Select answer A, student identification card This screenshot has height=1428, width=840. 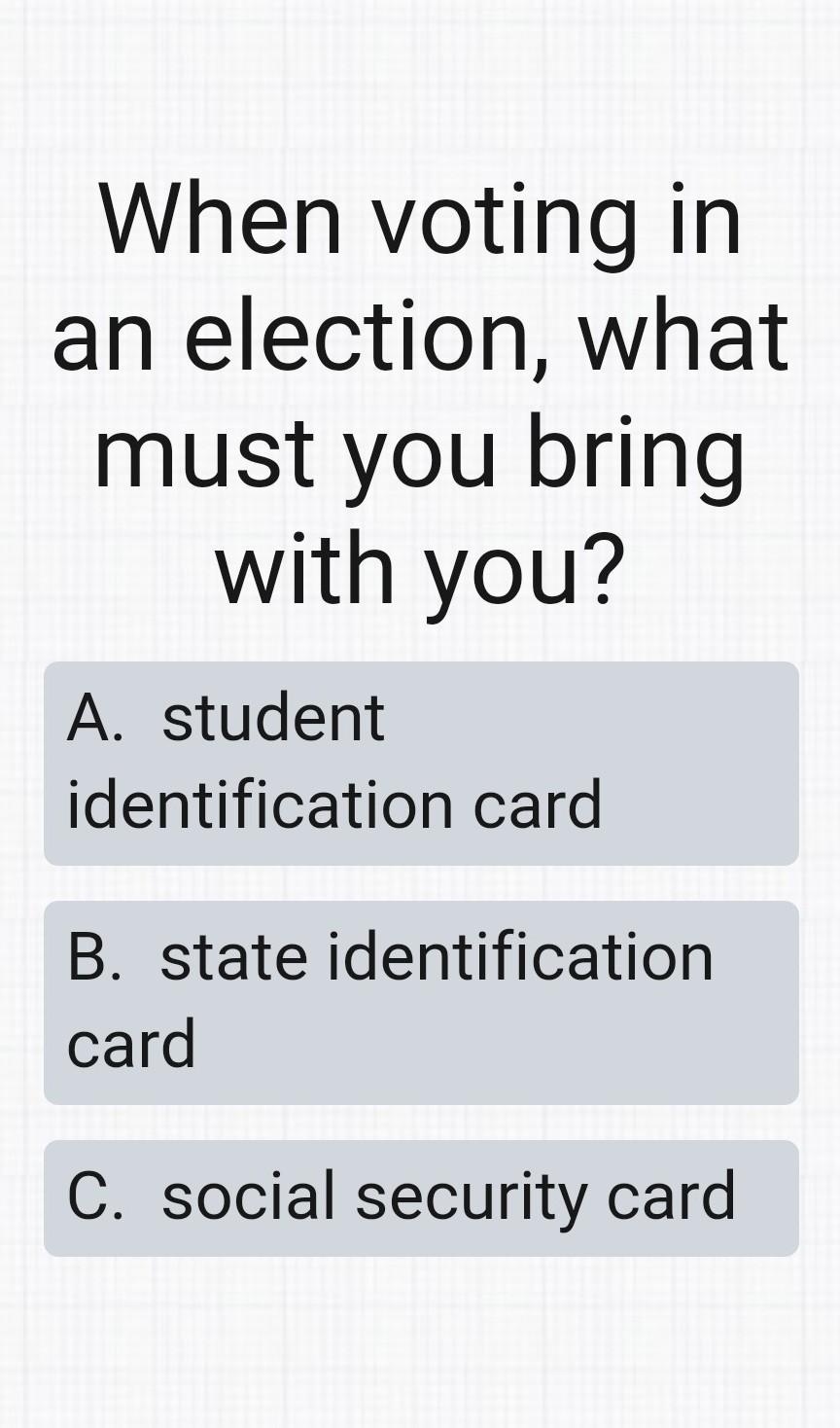[420, 764]
